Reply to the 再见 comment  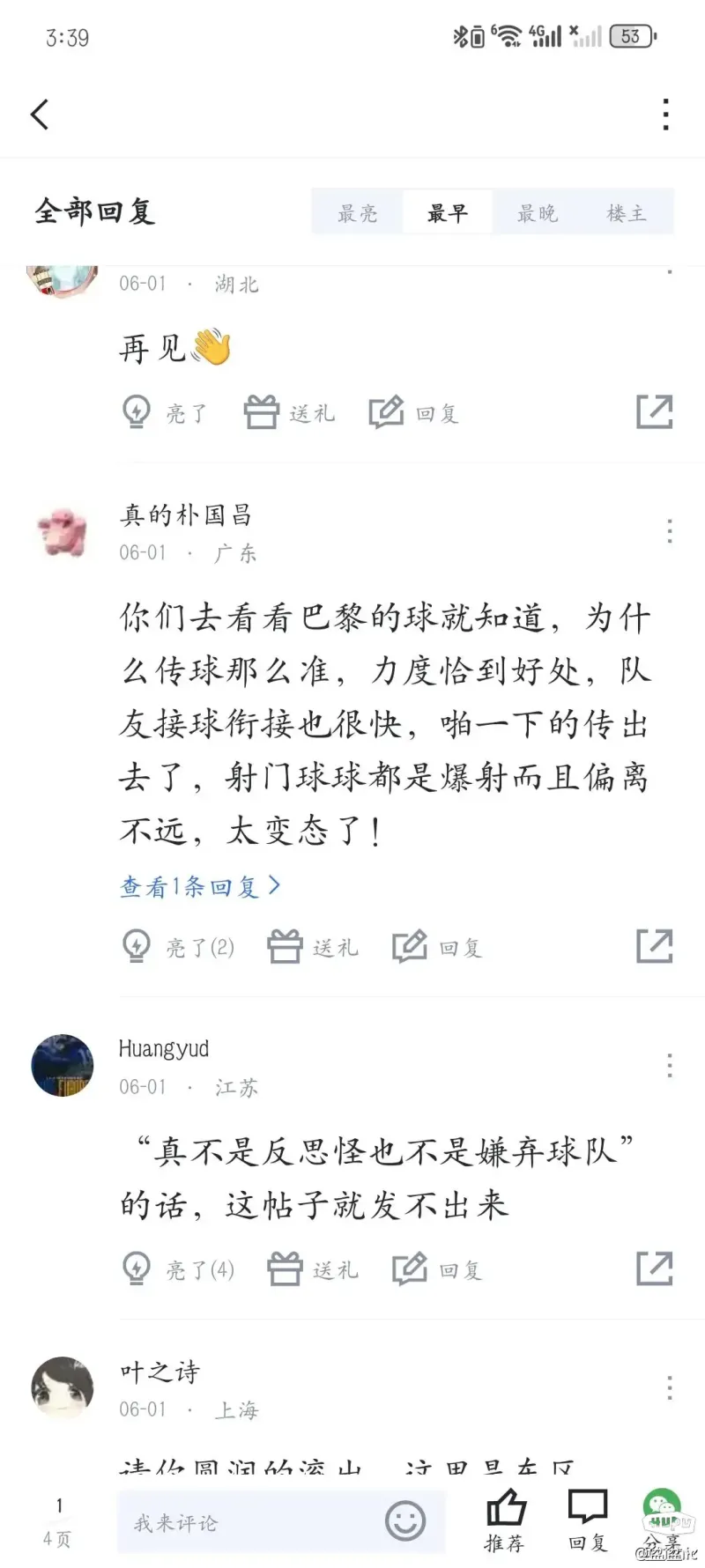[x=414, y=412]
